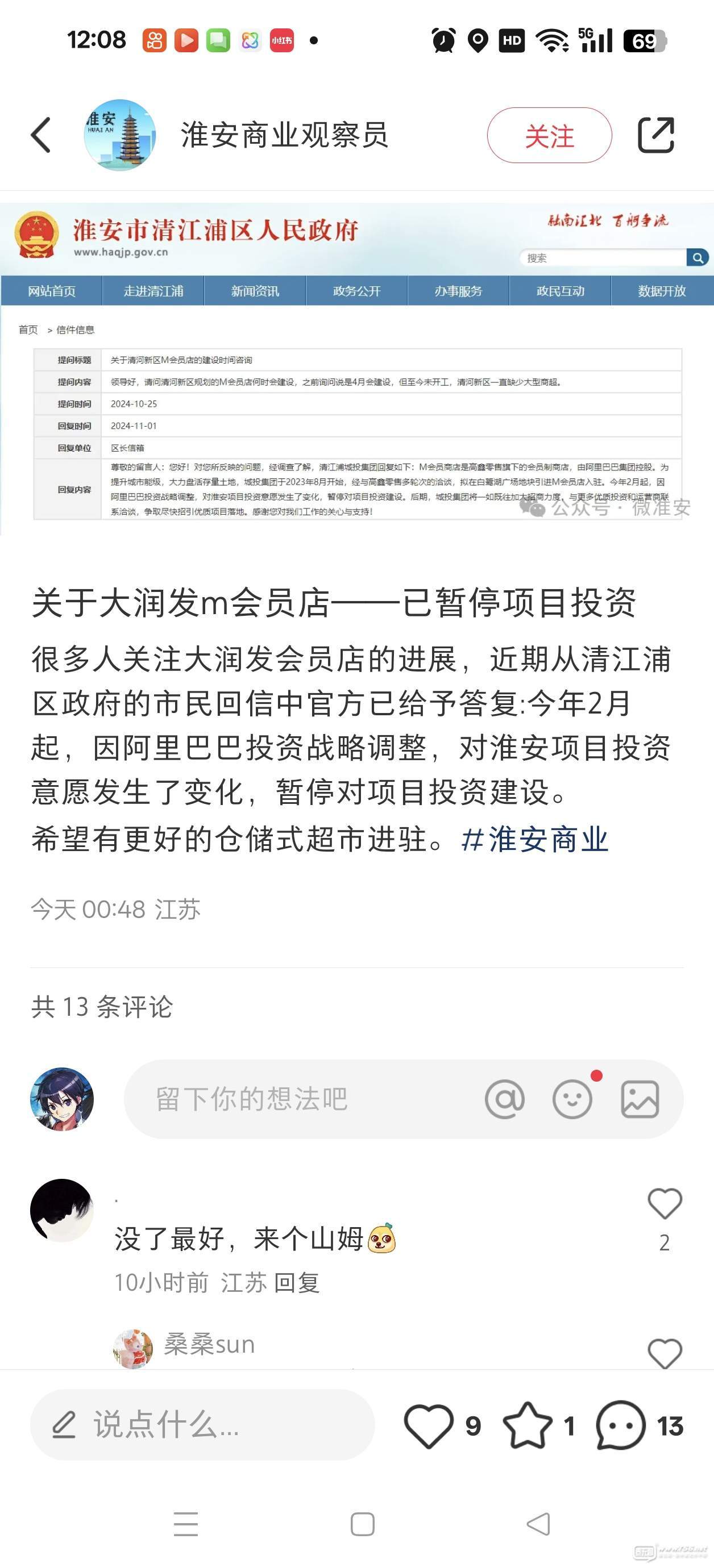Like the comment by 桑桑sun
This screenshot has width=714, height=1568.
664,1354
